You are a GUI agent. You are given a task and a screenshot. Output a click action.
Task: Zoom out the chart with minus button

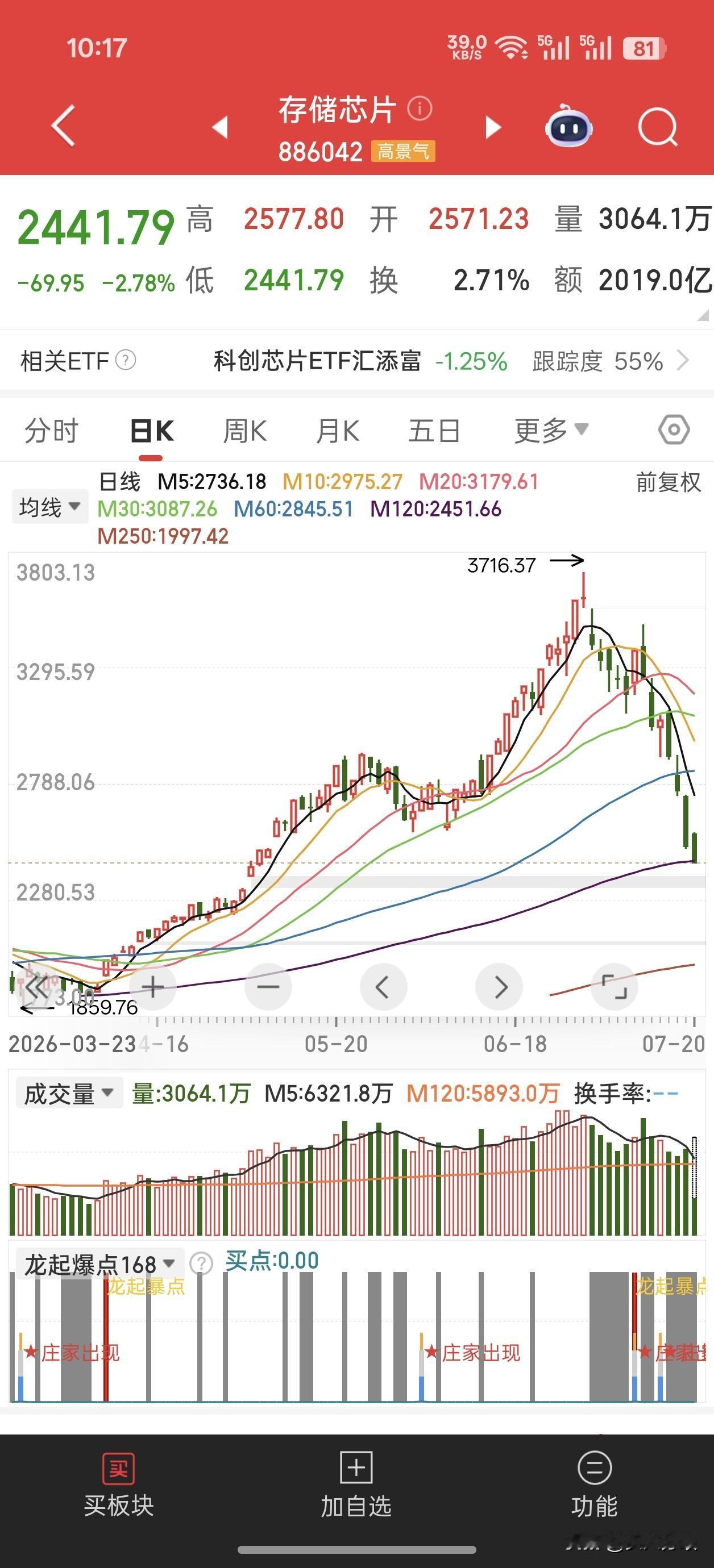click(268, 987)
